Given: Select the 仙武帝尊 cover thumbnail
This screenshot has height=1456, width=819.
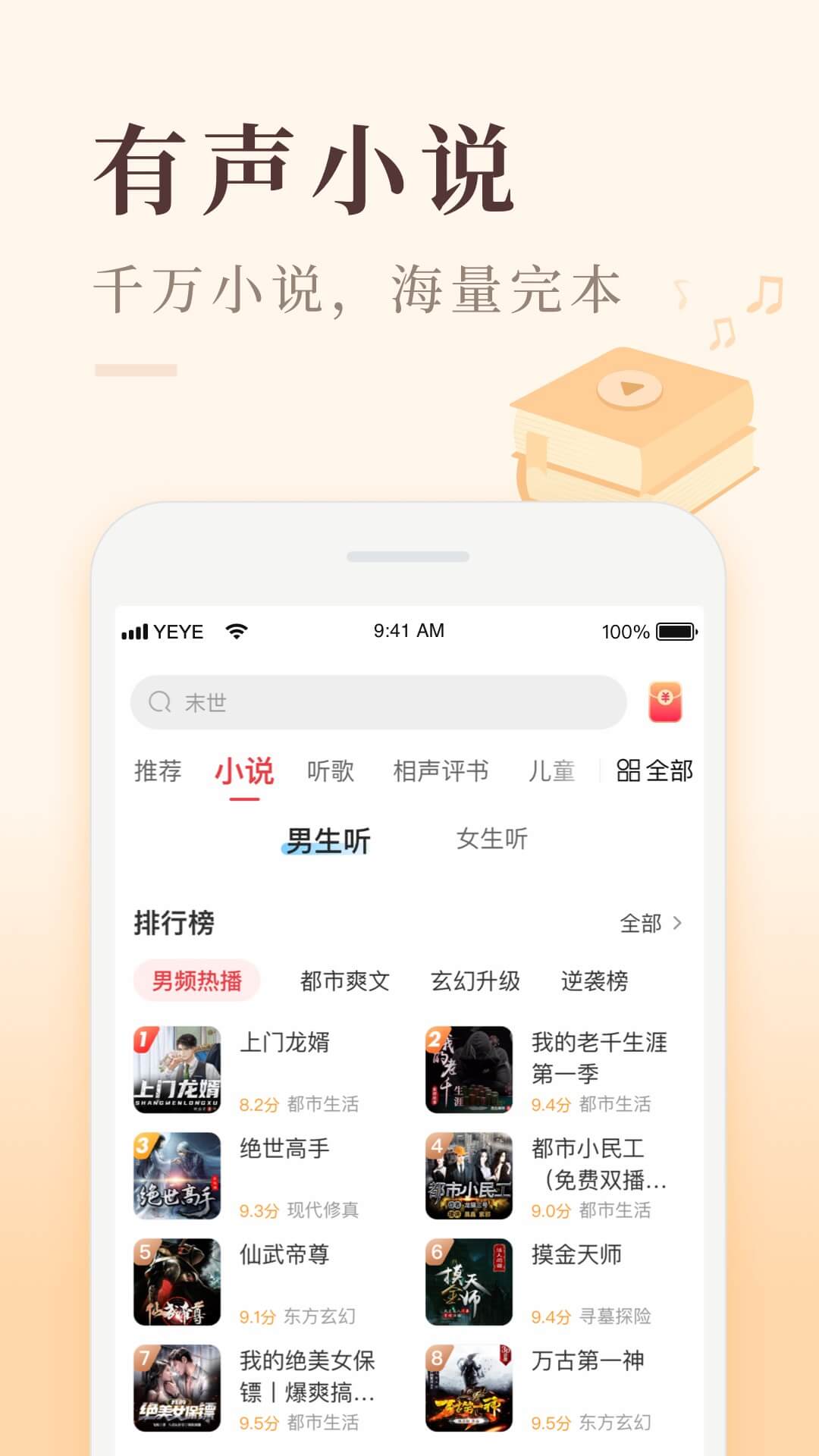Looking at the screenshot, I should pos(178,1285).
